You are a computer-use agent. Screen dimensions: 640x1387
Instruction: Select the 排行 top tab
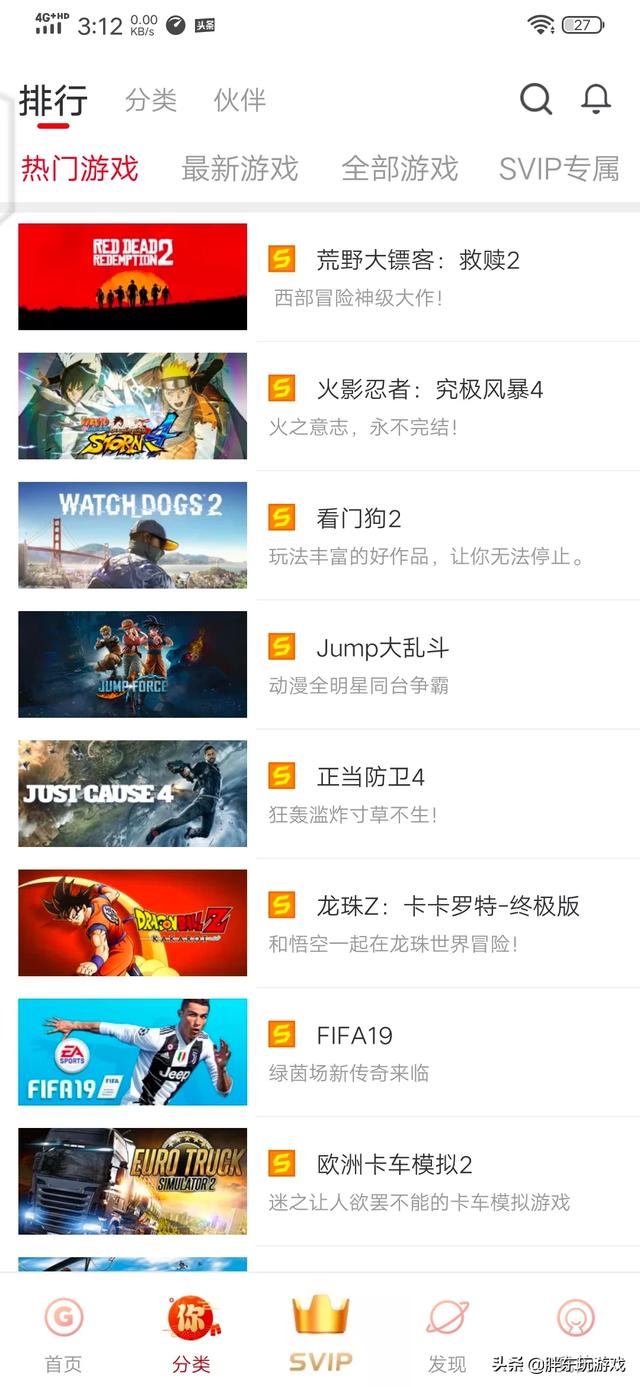[x=53, y=100]
